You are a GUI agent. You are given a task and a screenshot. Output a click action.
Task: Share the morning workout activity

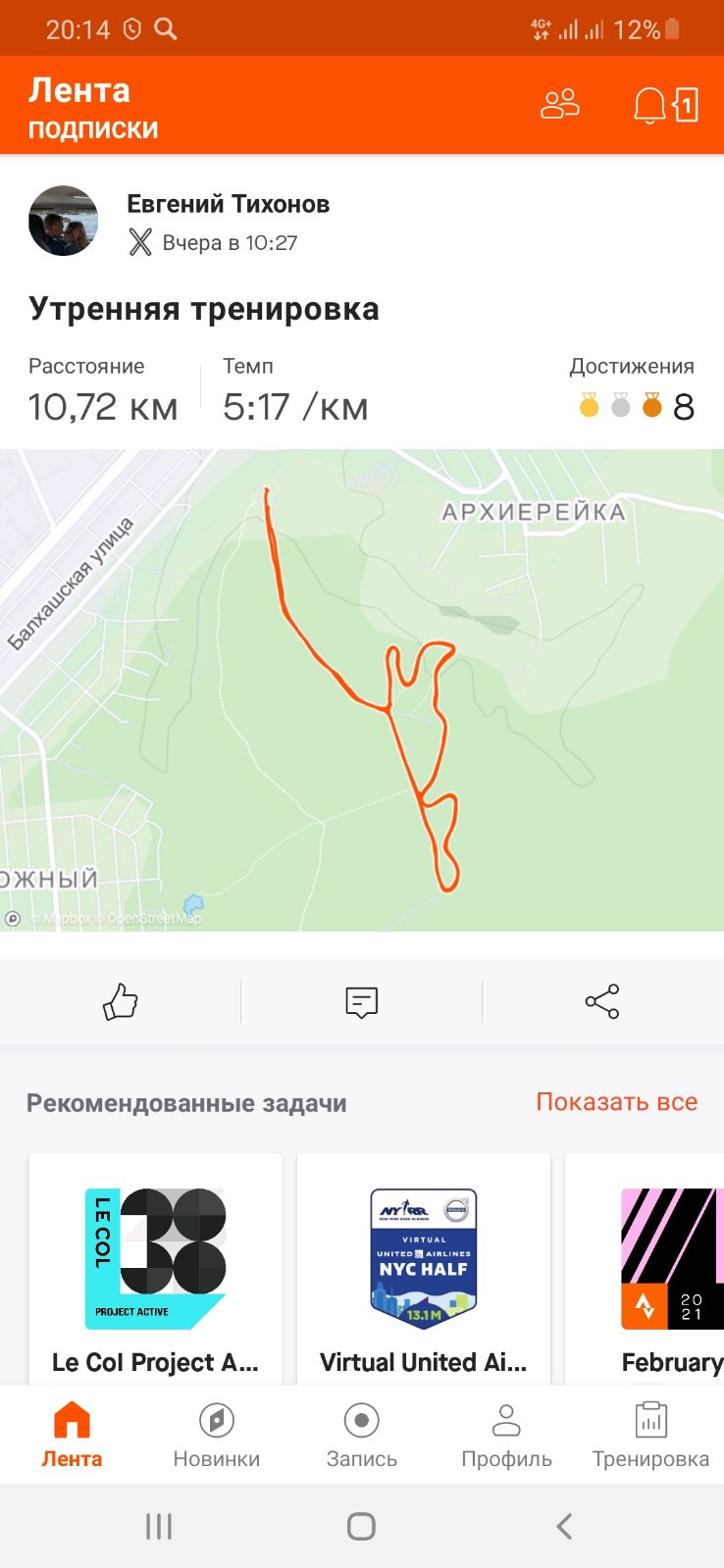pos(601,1001)
